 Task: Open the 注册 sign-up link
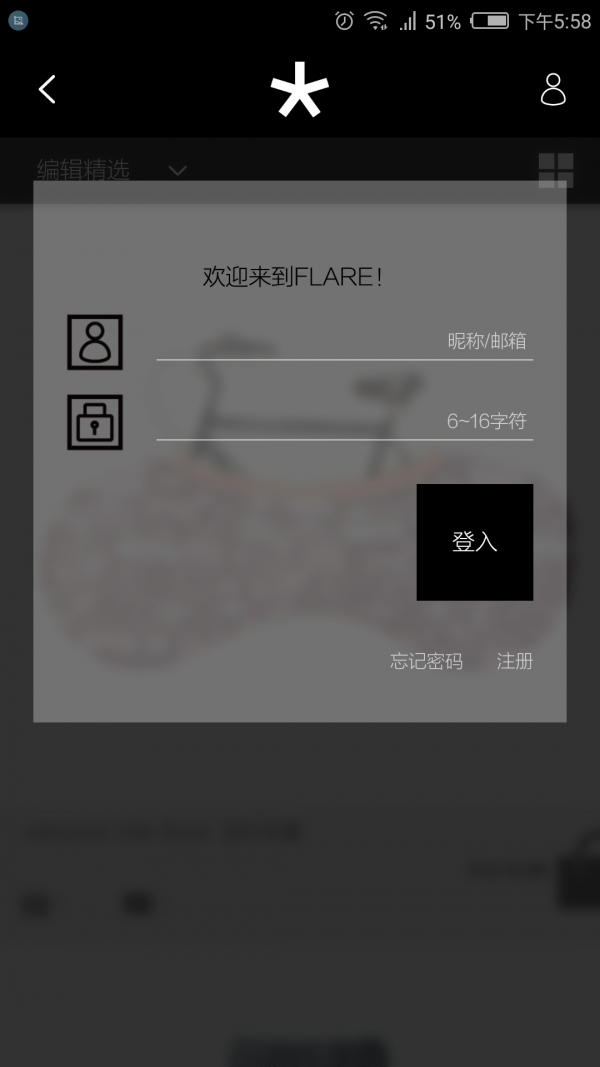514,661
